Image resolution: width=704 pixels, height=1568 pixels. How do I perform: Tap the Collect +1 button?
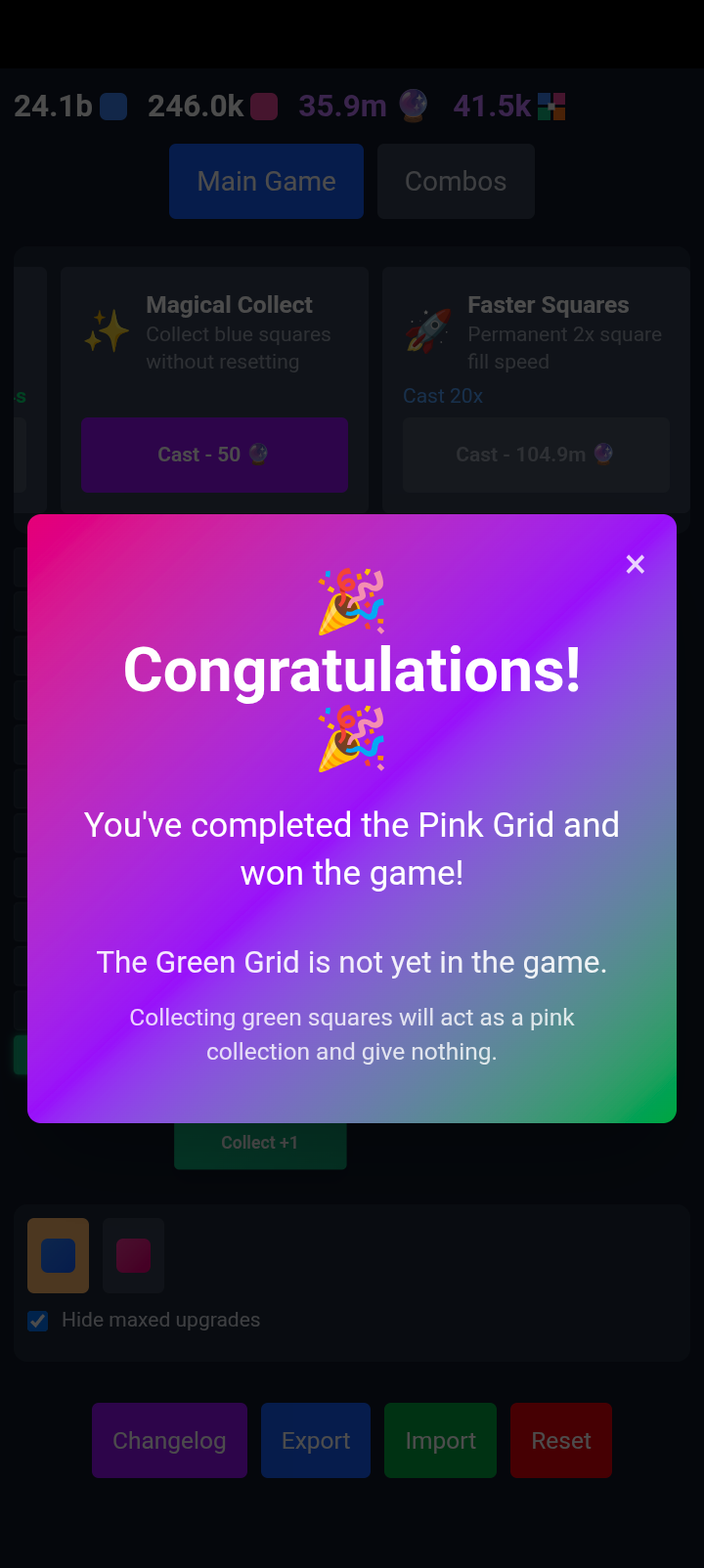tap(260, 1146)
